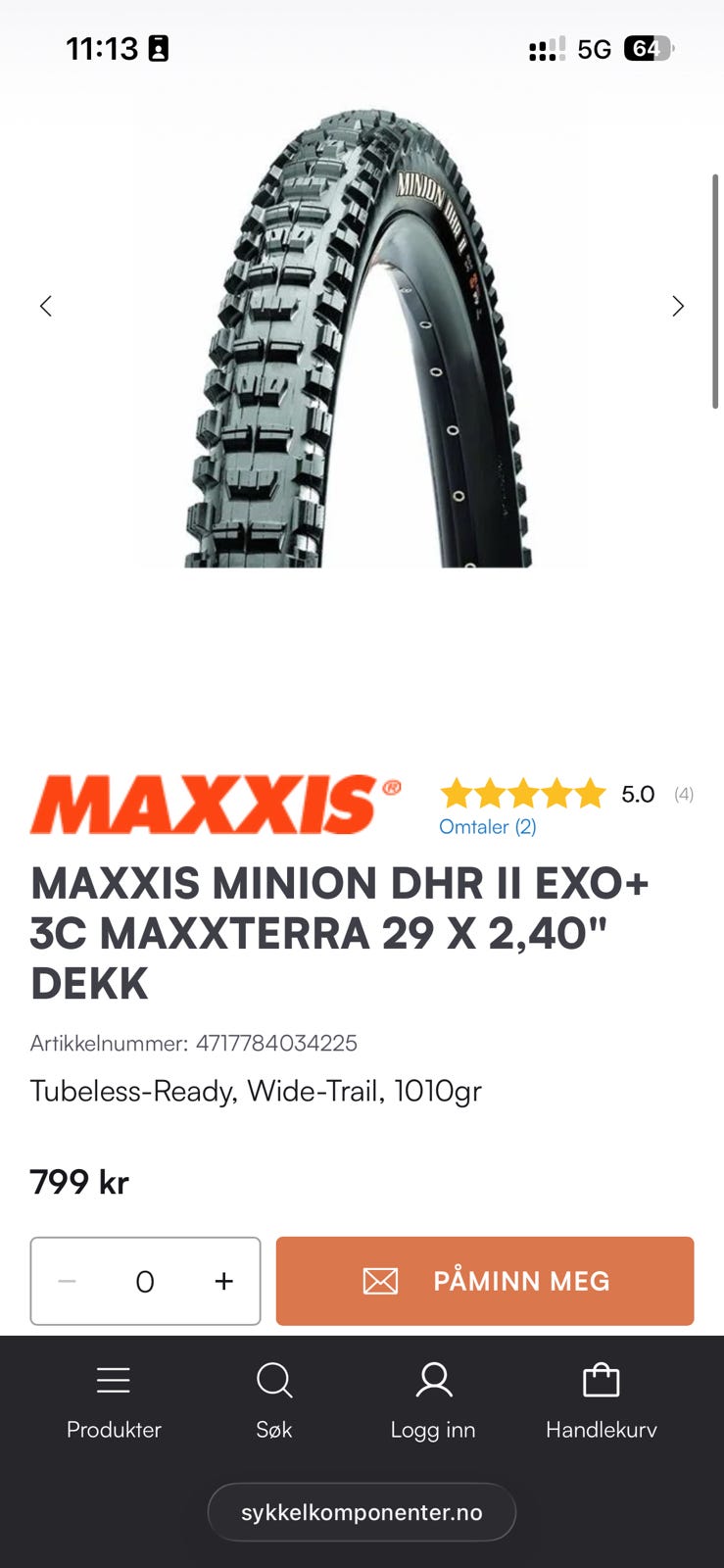This screenshot has width=724, height=1568.
Task: Open Søk in the bottom bar
Action: [x=274, y=1401]
